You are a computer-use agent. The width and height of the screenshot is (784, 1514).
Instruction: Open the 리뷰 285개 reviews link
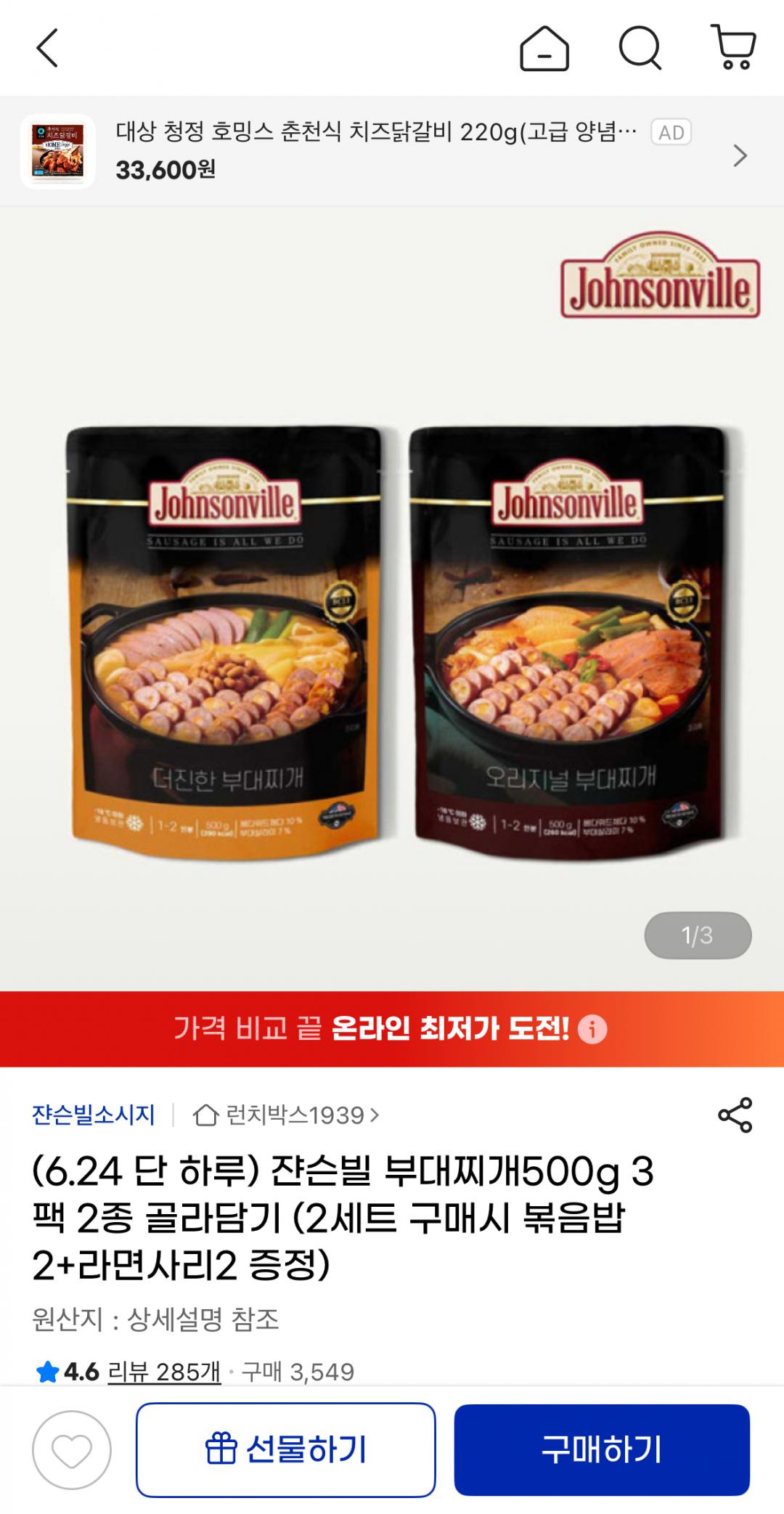point(164,1372)
